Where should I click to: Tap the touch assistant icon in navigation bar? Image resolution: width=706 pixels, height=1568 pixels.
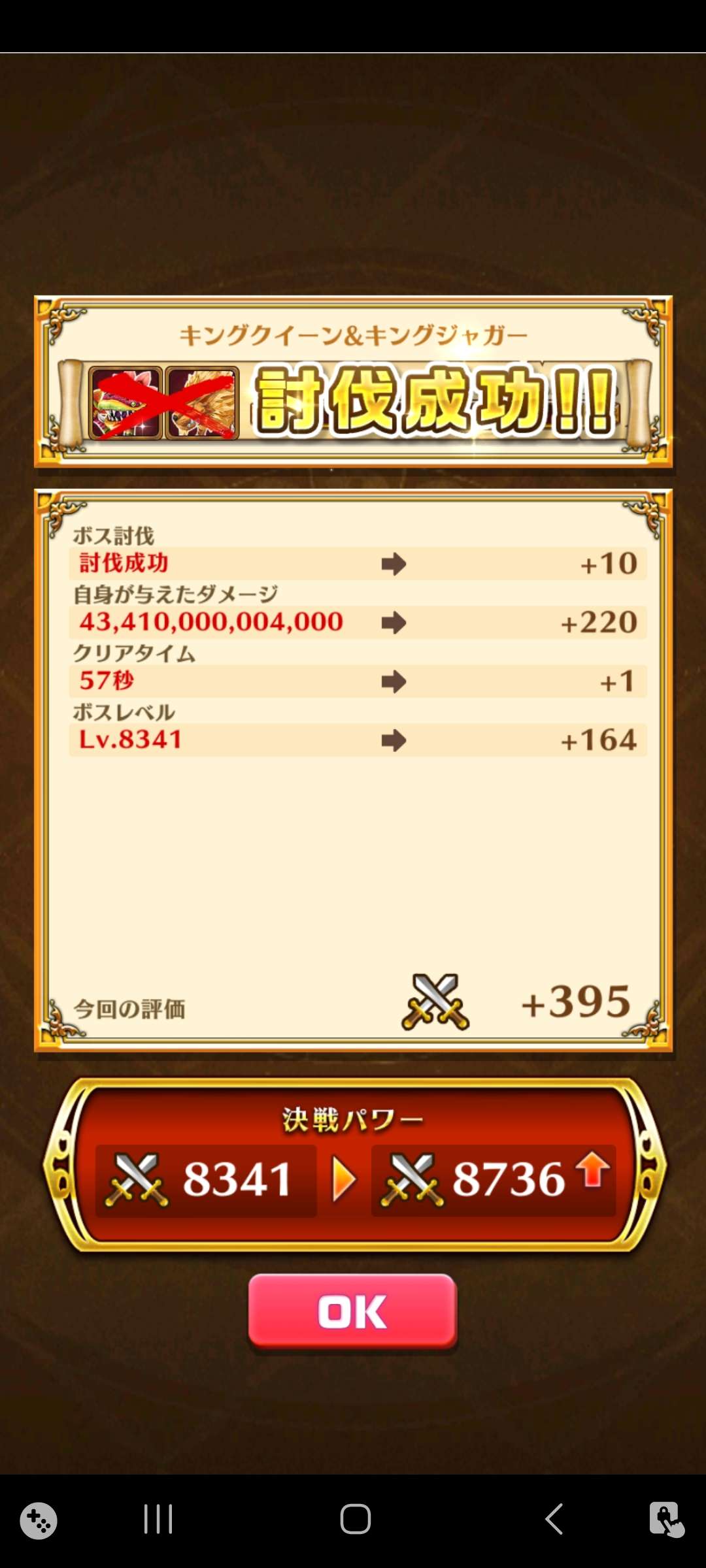click(x=666, y=1519)
